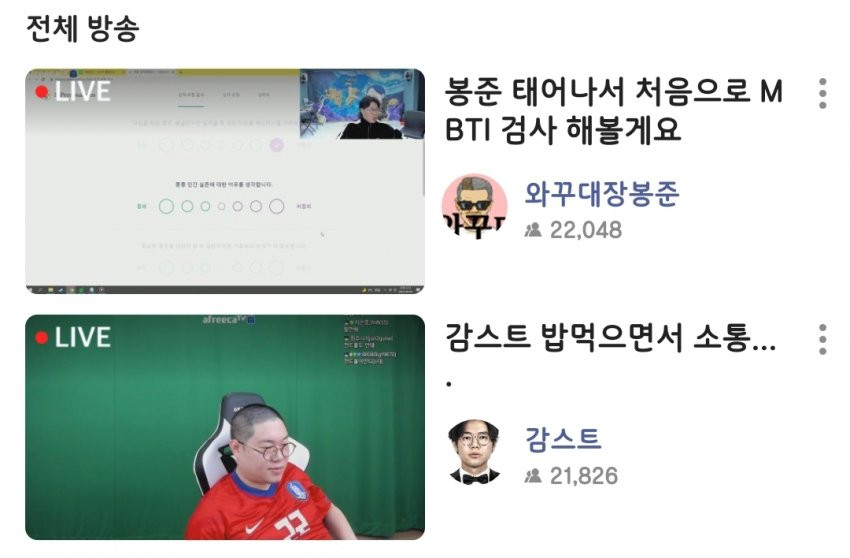850x558 pixels.
Task: Tap 감스트's profile avatar
Action: [475, 452]
